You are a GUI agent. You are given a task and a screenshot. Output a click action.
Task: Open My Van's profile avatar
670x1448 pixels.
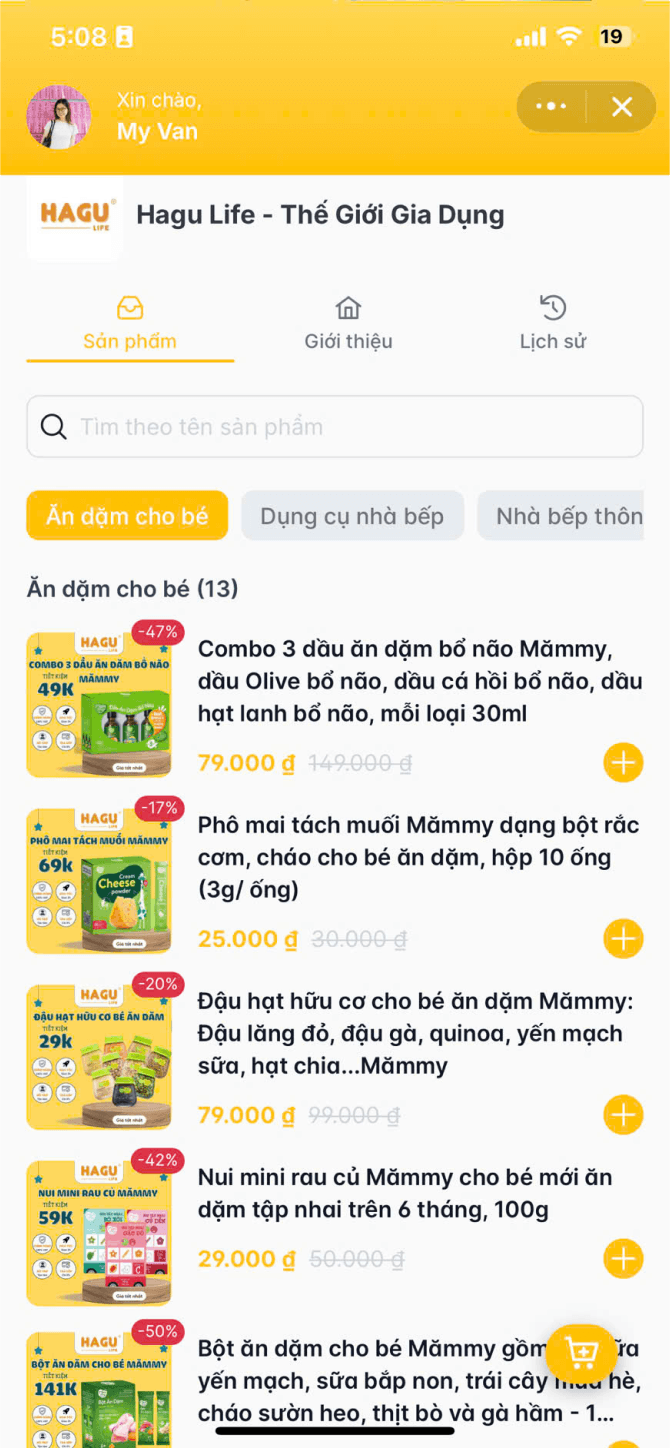click(x=59, y=117)
